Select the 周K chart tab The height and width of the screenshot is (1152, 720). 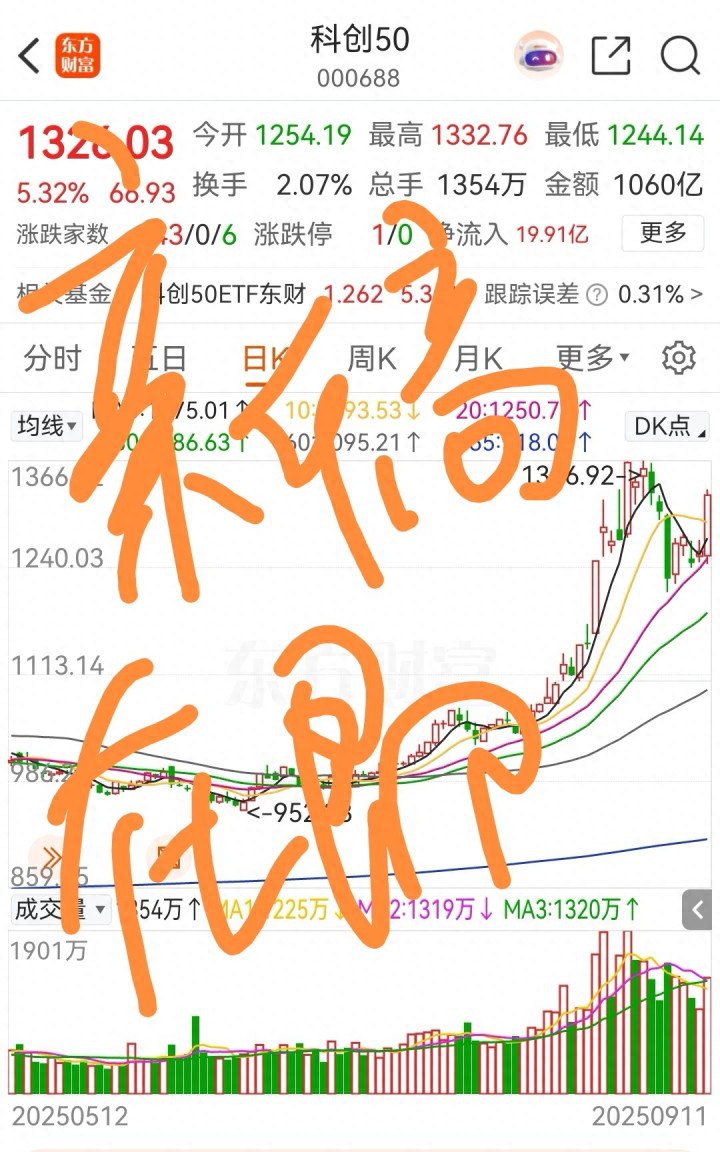tap(372, 359)
